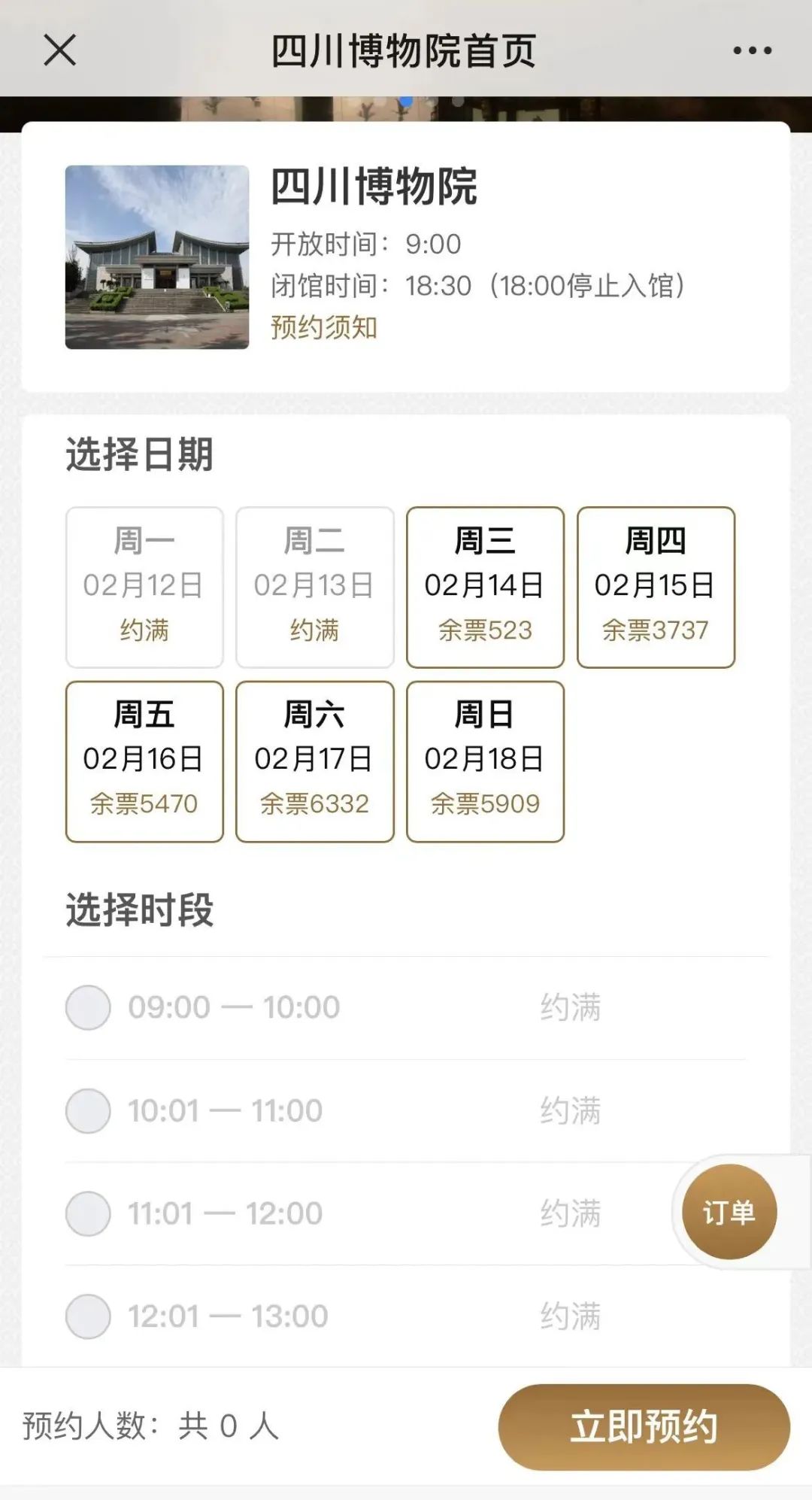Tap the 周二 02月13日 date card
Image resolution: width=812 pixels, height=1500 pixels.
(x=314, y=587)
